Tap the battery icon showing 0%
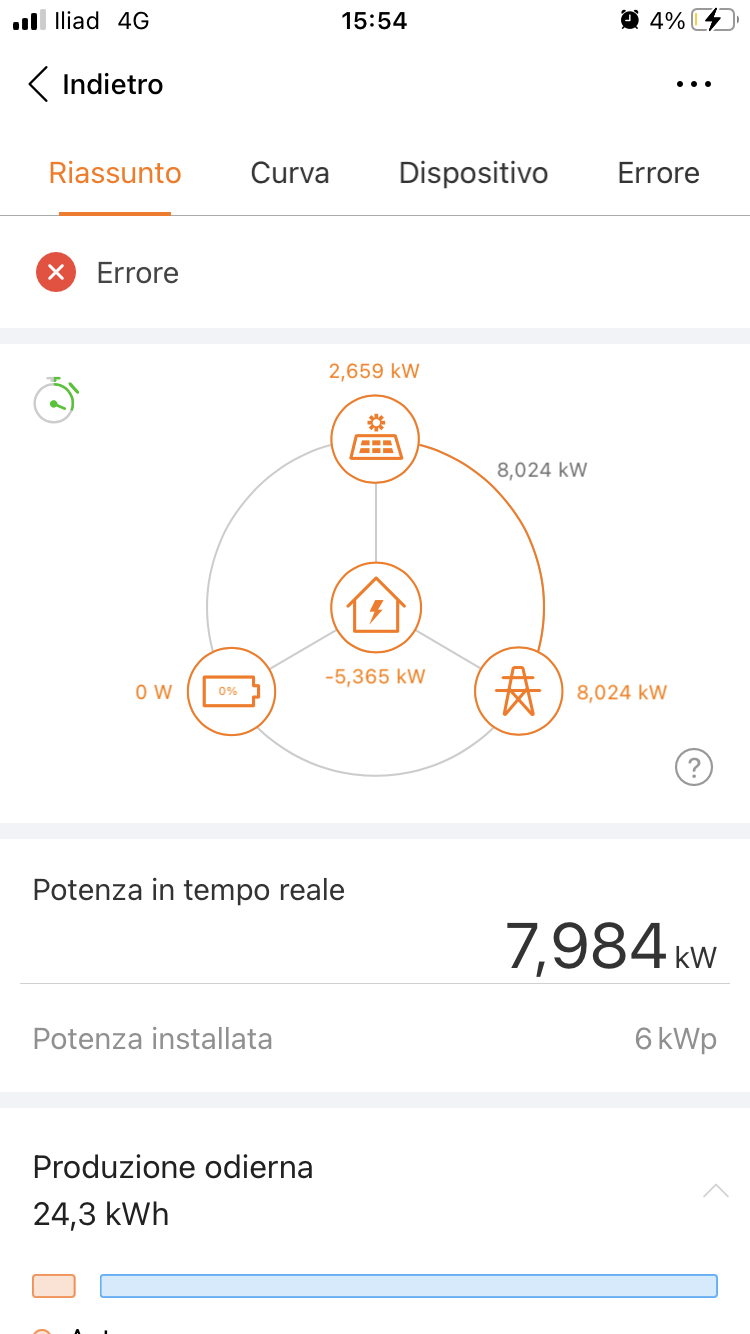The image size is (750, 1334). (x=231, y=691)
